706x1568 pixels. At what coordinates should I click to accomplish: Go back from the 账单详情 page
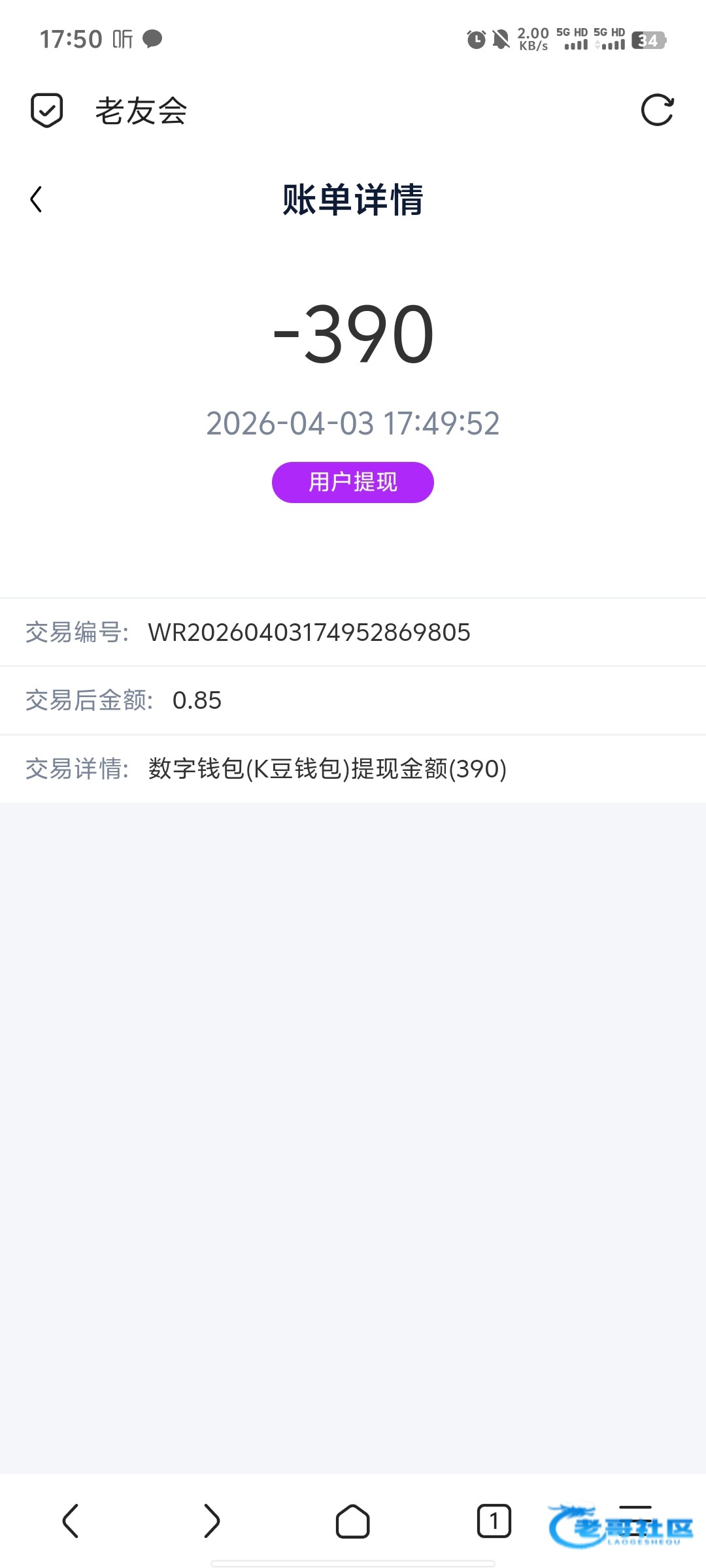click(x=37, y=199)
